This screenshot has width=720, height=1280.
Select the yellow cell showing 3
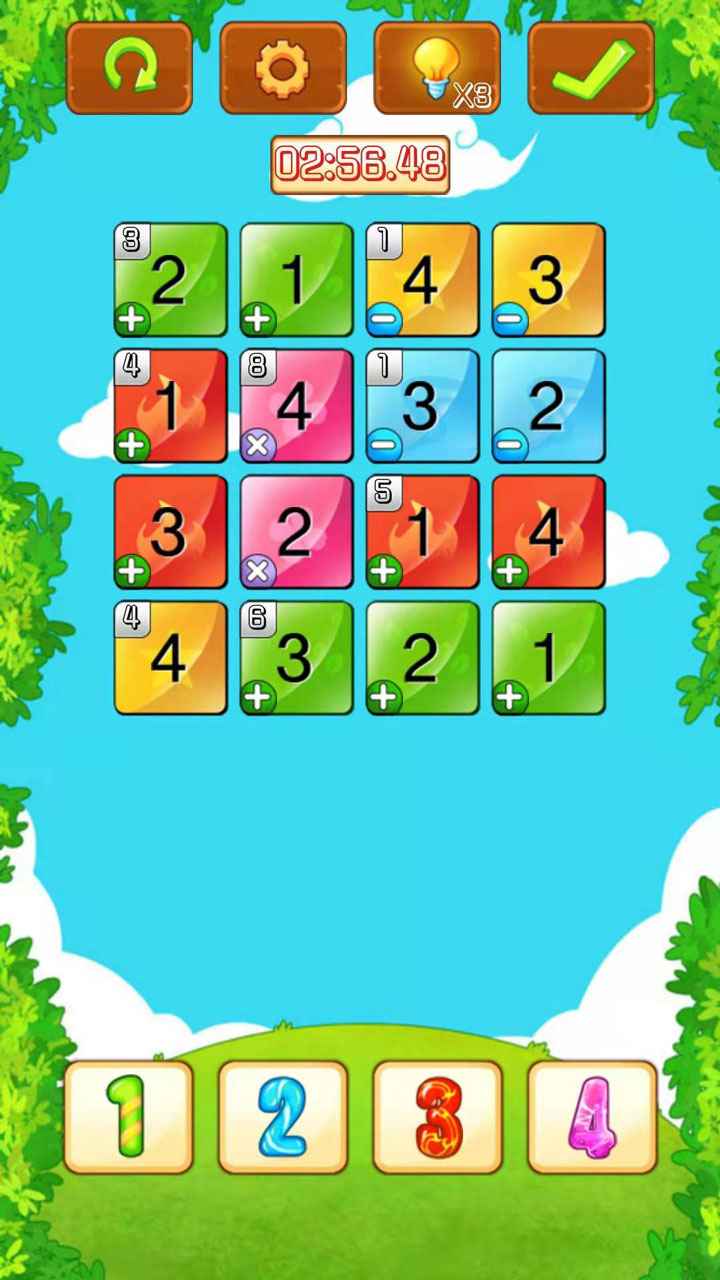[x=549, y=280]
